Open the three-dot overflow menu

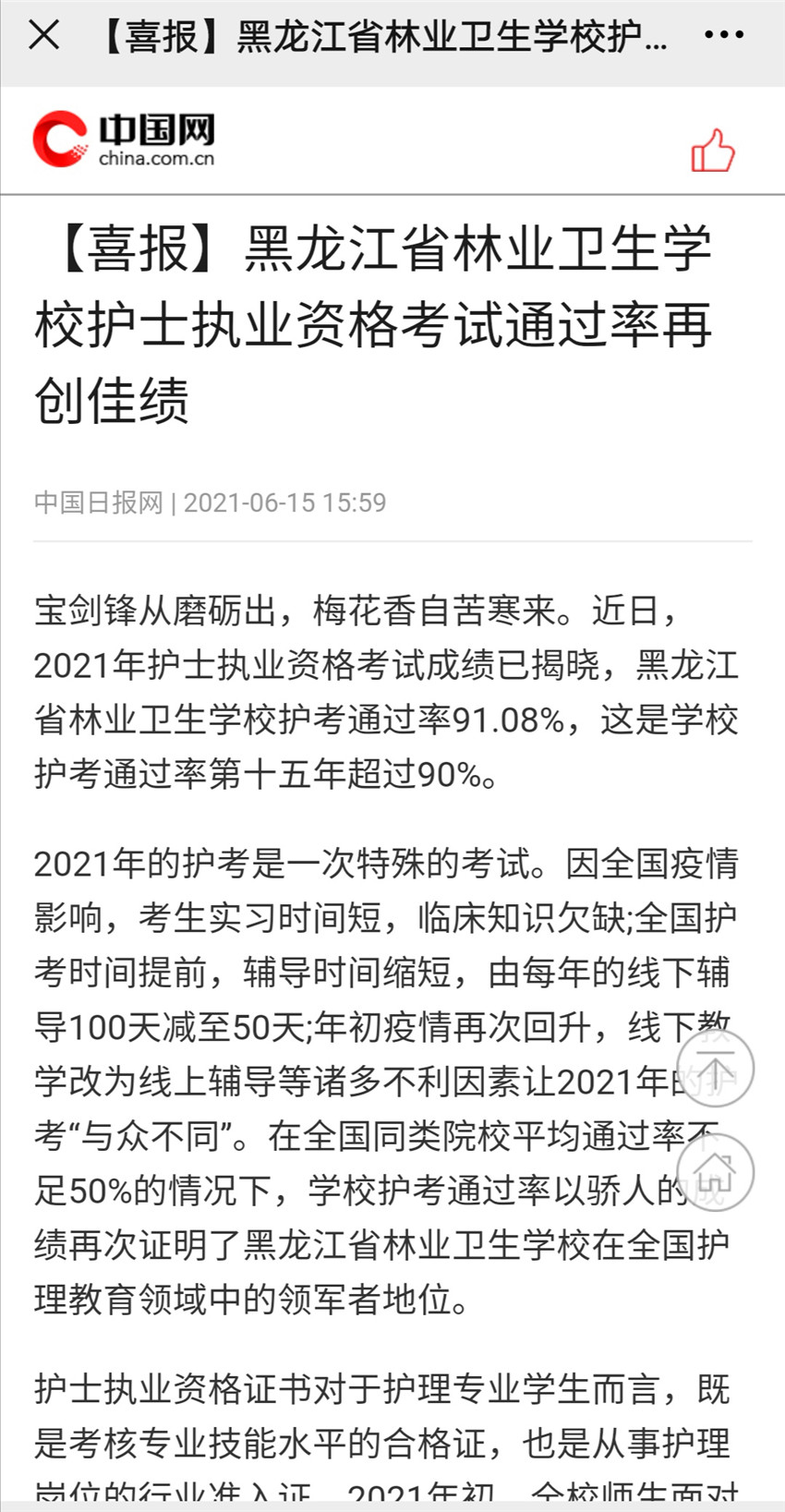point(723,35)
